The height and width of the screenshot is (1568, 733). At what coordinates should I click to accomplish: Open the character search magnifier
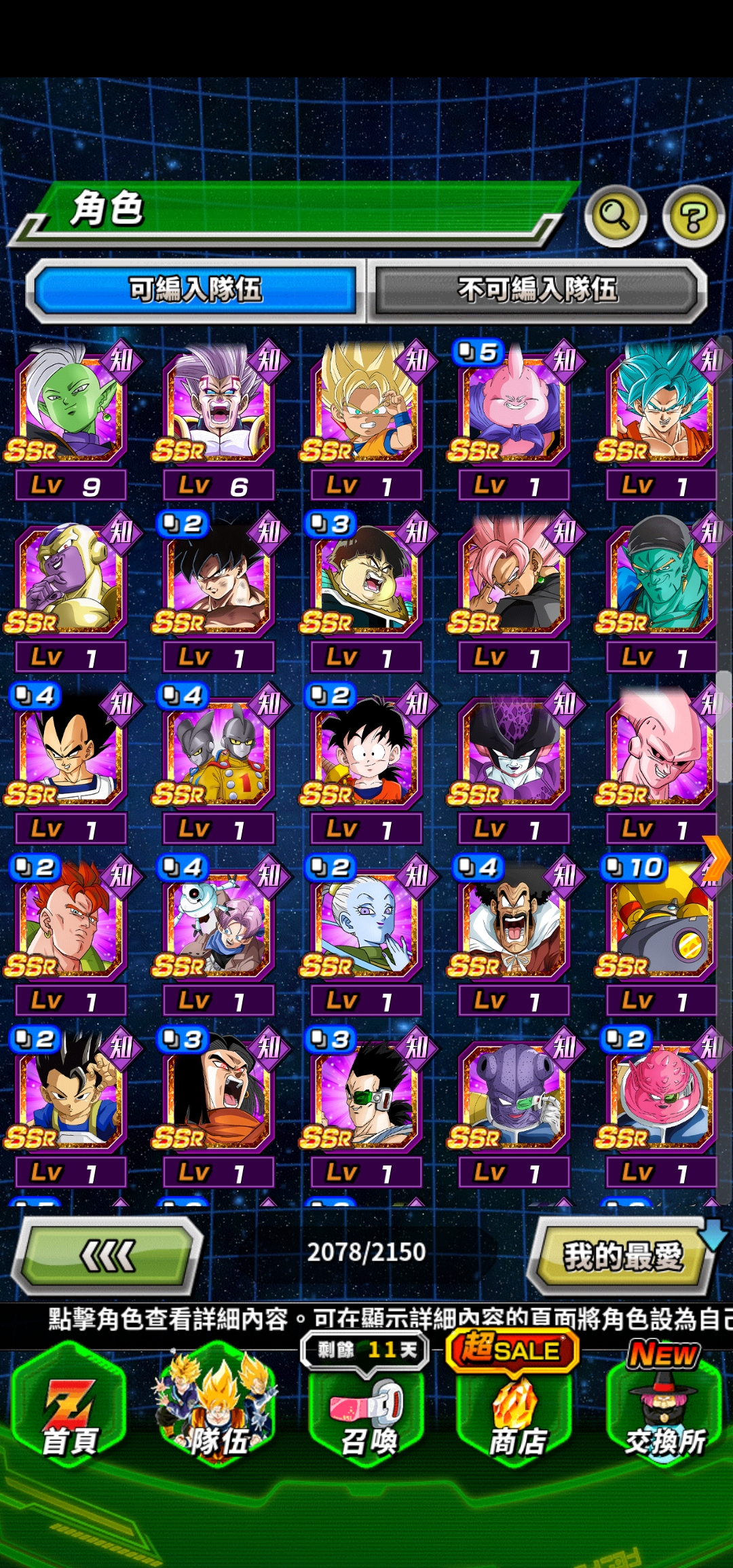(615, 216)
